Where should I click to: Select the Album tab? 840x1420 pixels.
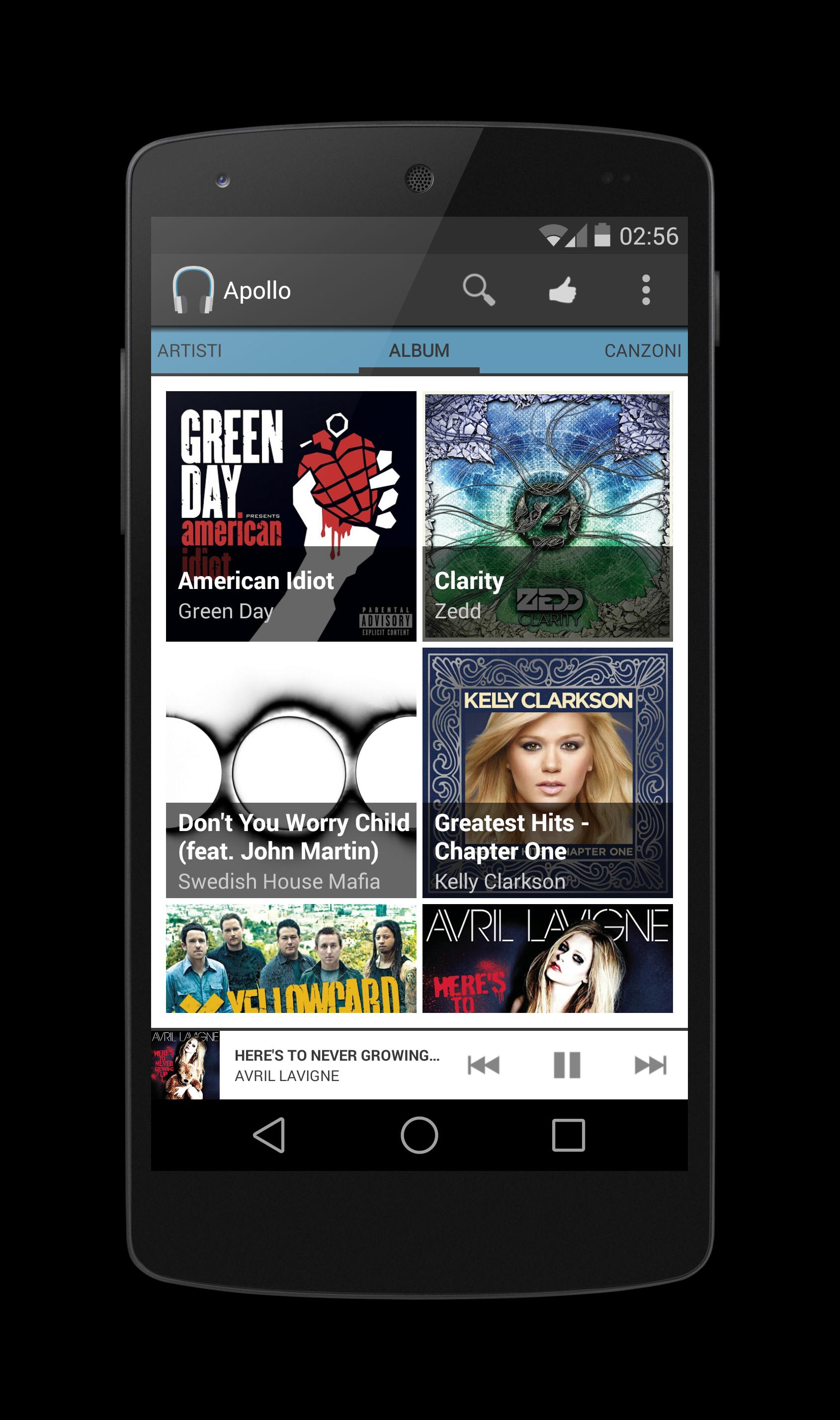419,351
